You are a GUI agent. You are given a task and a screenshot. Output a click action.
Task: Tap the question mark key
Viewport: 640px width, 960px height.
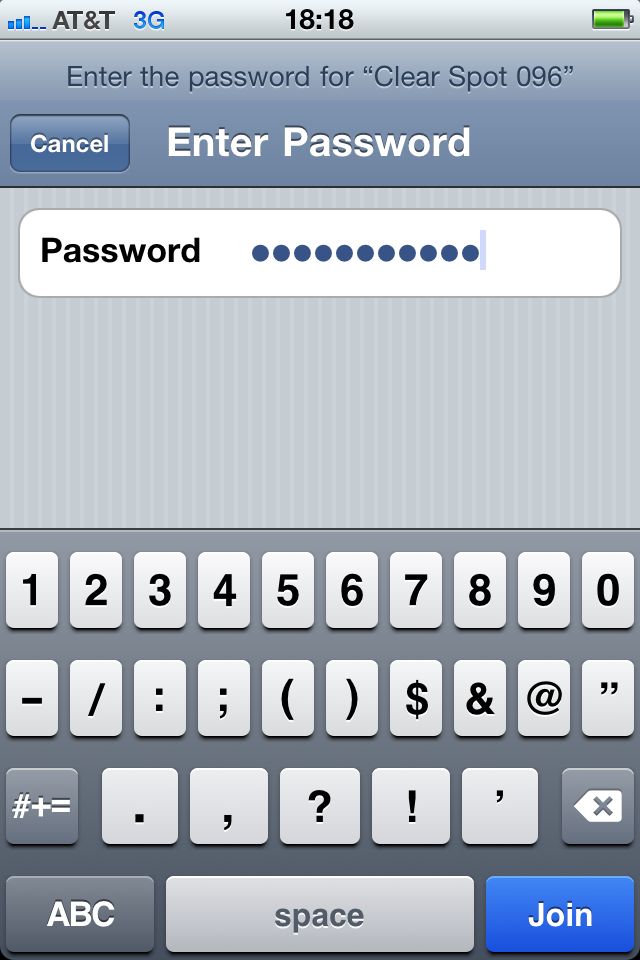320,806
